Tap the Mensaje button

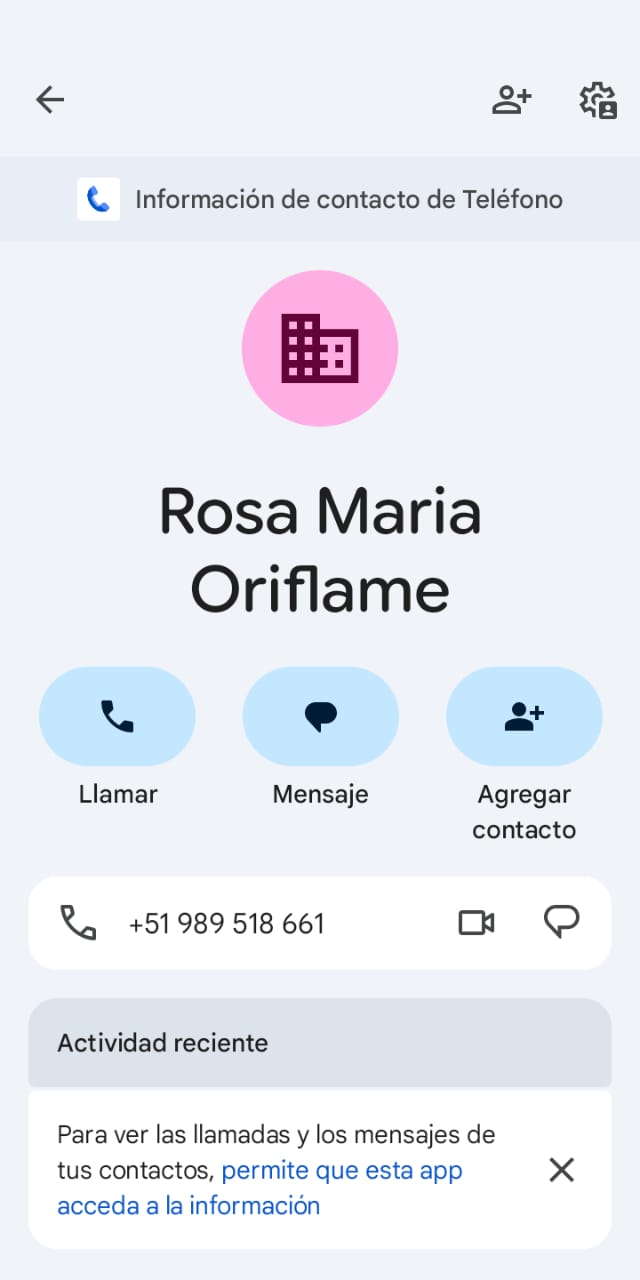click(x=320, y=716)
